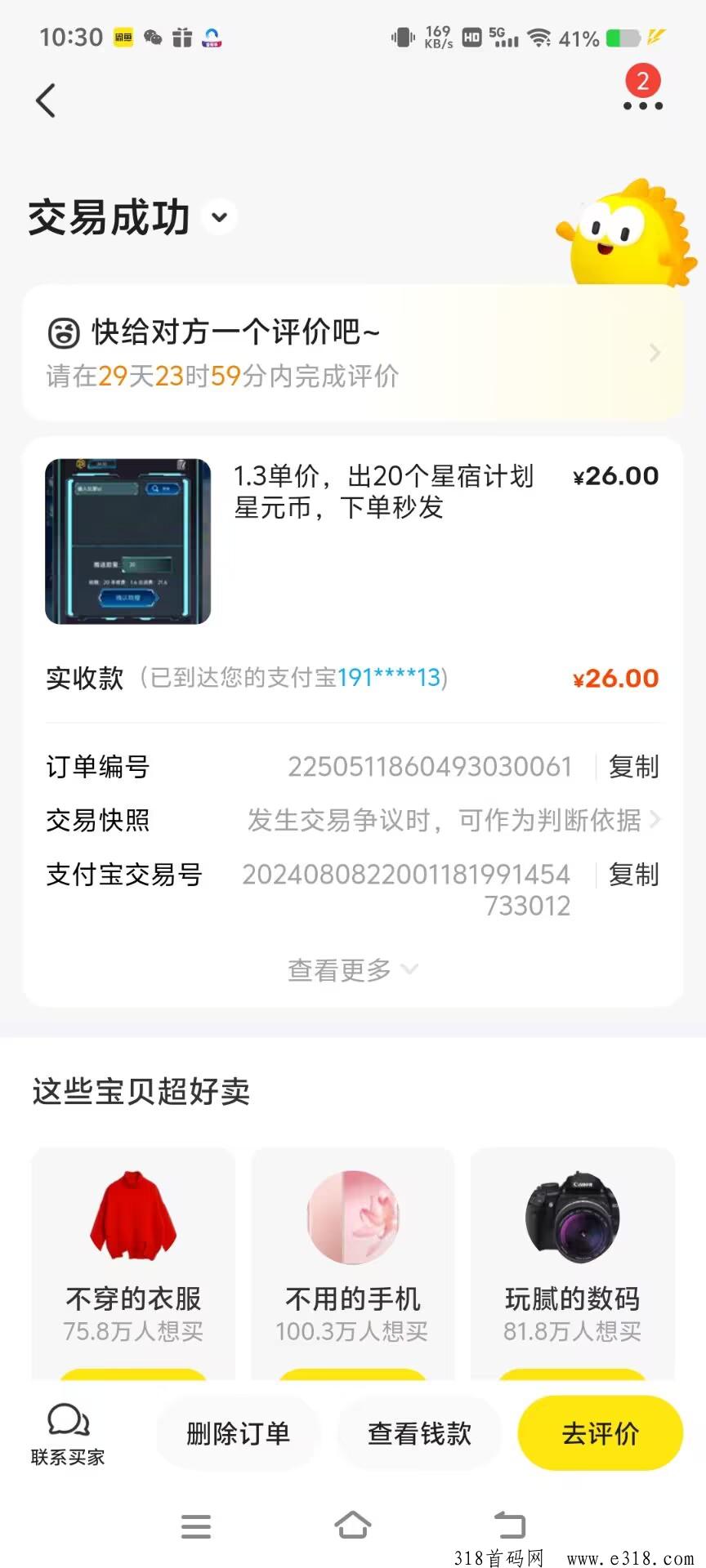
Task: Open the system recent apps menu
Action: [196, 1526]
